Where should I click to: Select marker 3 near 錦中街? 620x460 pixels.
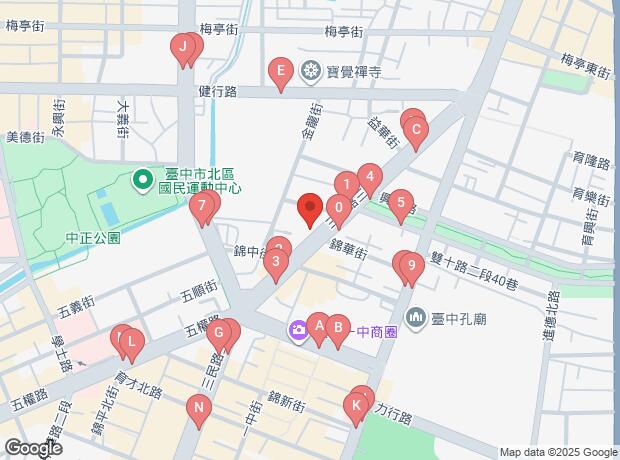pos(276,263)
